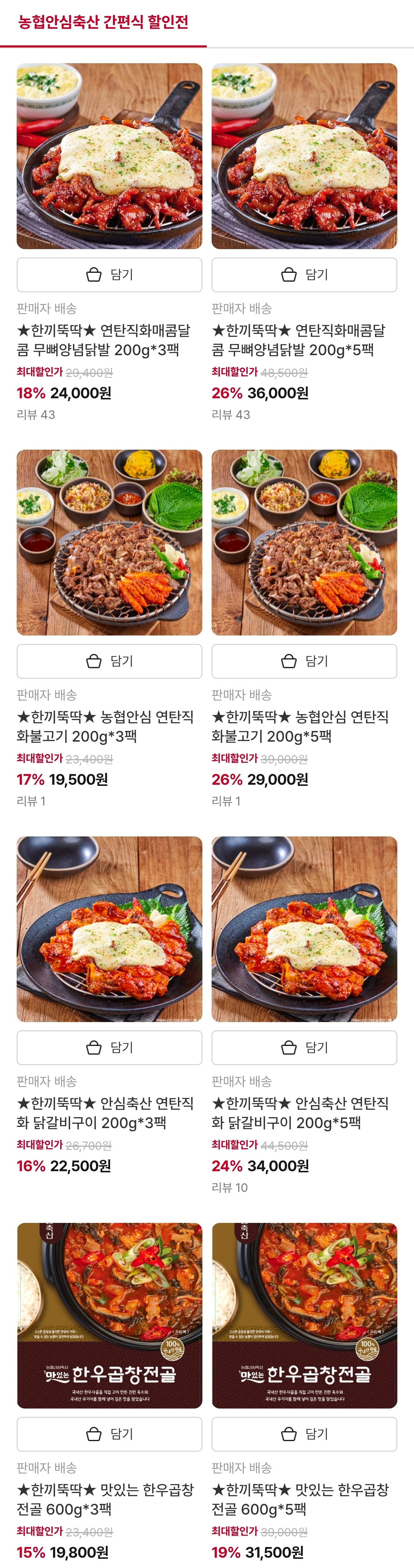Open 무뼈양념닭발 200g*3팩 product image
The width and height of the screenshot is (414, 1568).
click(109, 156)
